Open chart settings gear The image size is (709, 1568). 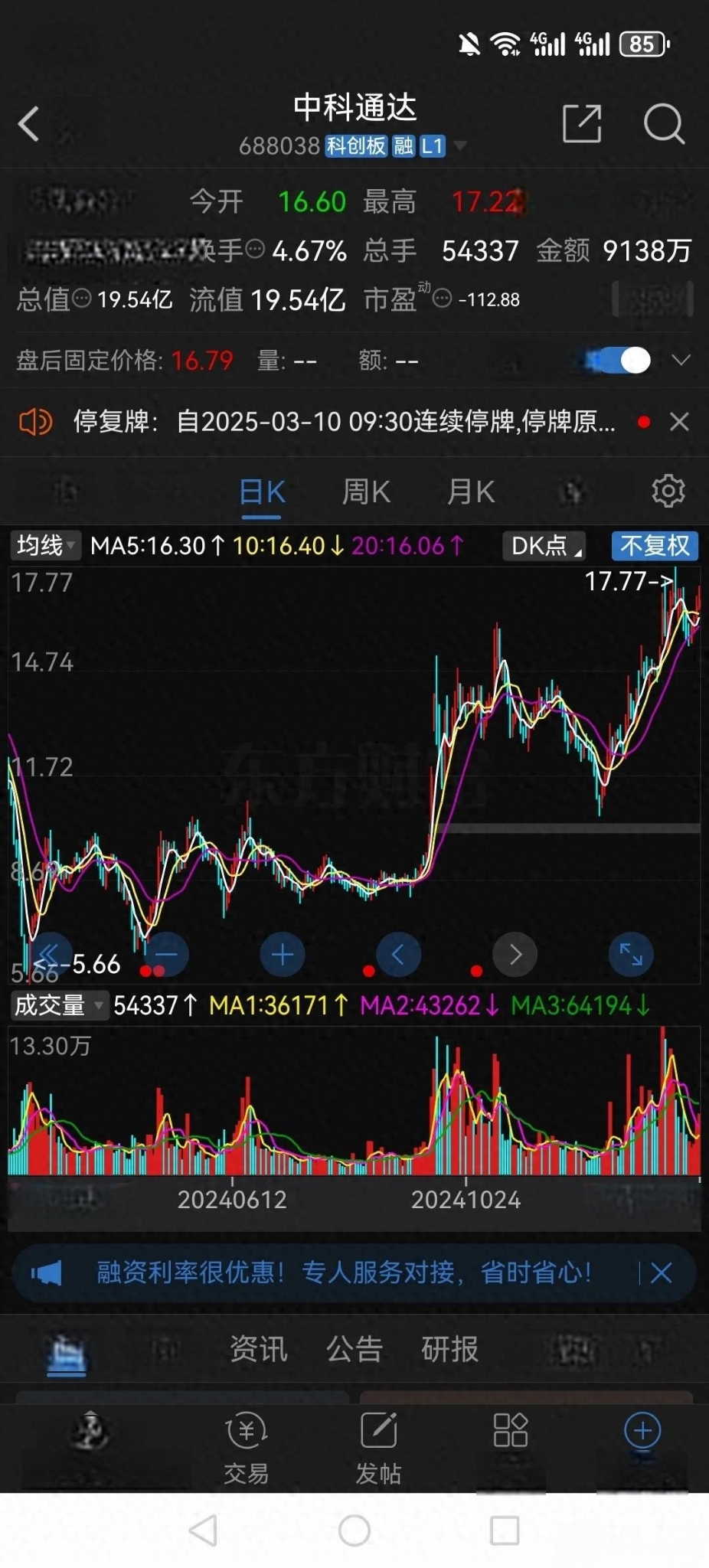click(x=668, y=491)
